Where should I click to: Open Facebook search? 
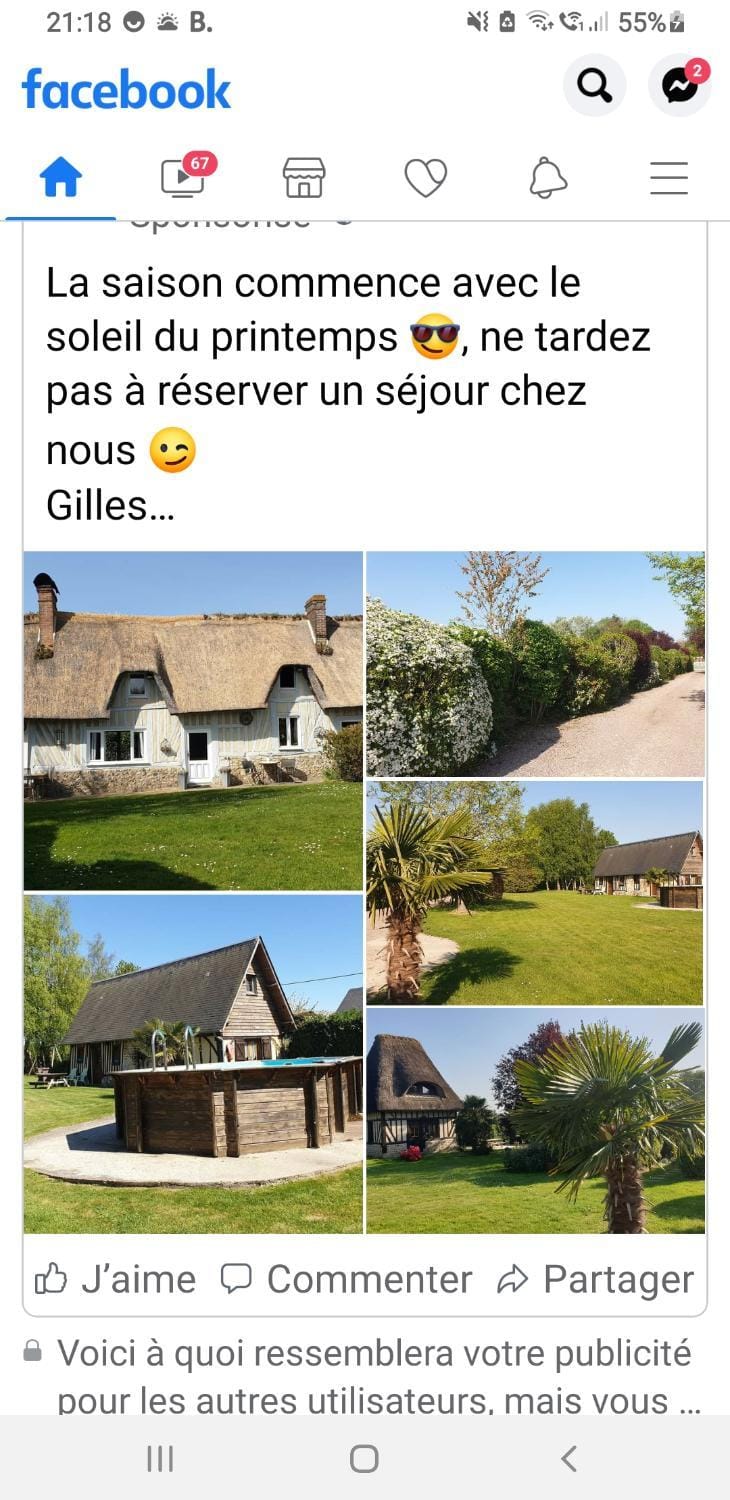pyautogui.click(x=595, y=86)
